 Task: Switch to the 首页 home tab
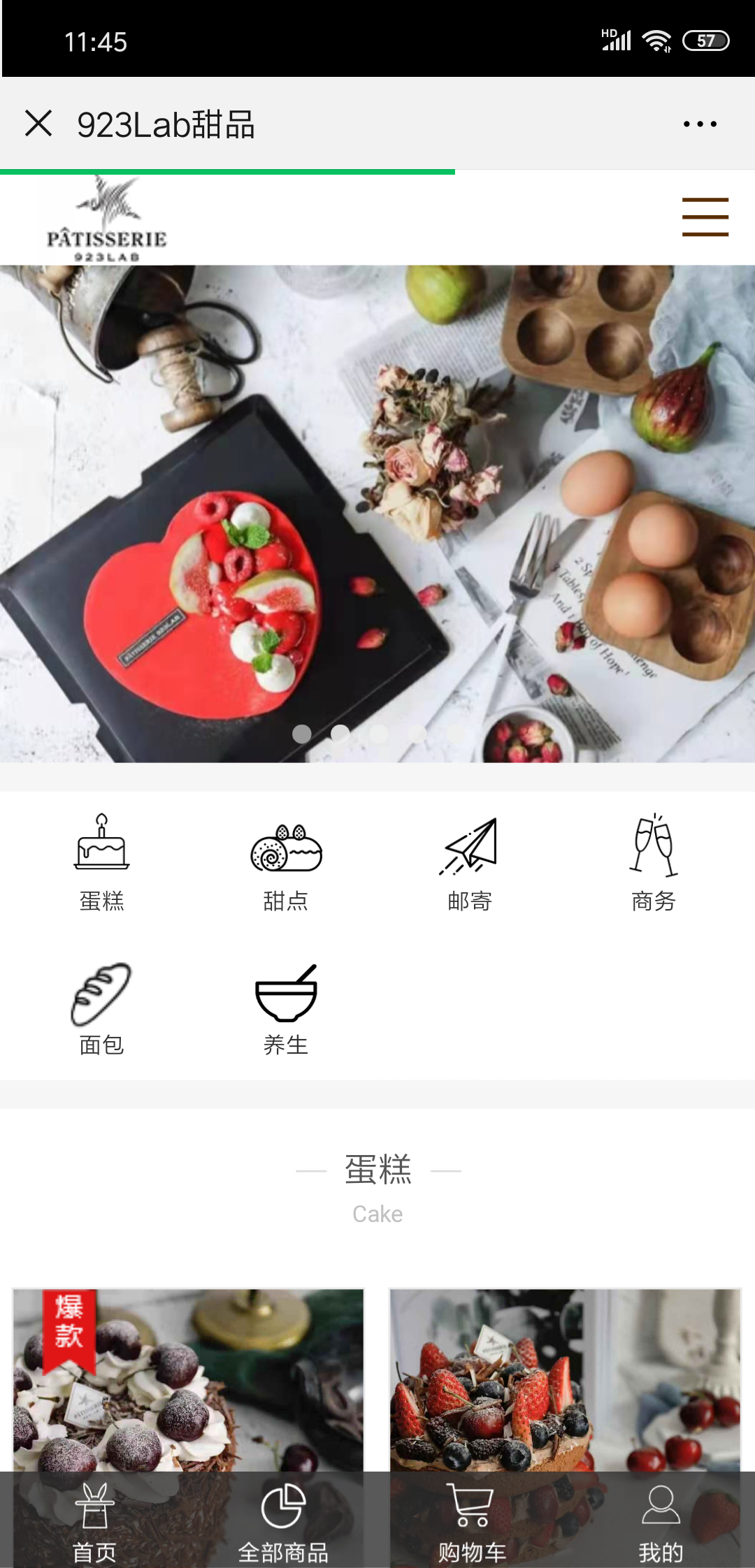pyautogui.click(x=94, y=1523)
